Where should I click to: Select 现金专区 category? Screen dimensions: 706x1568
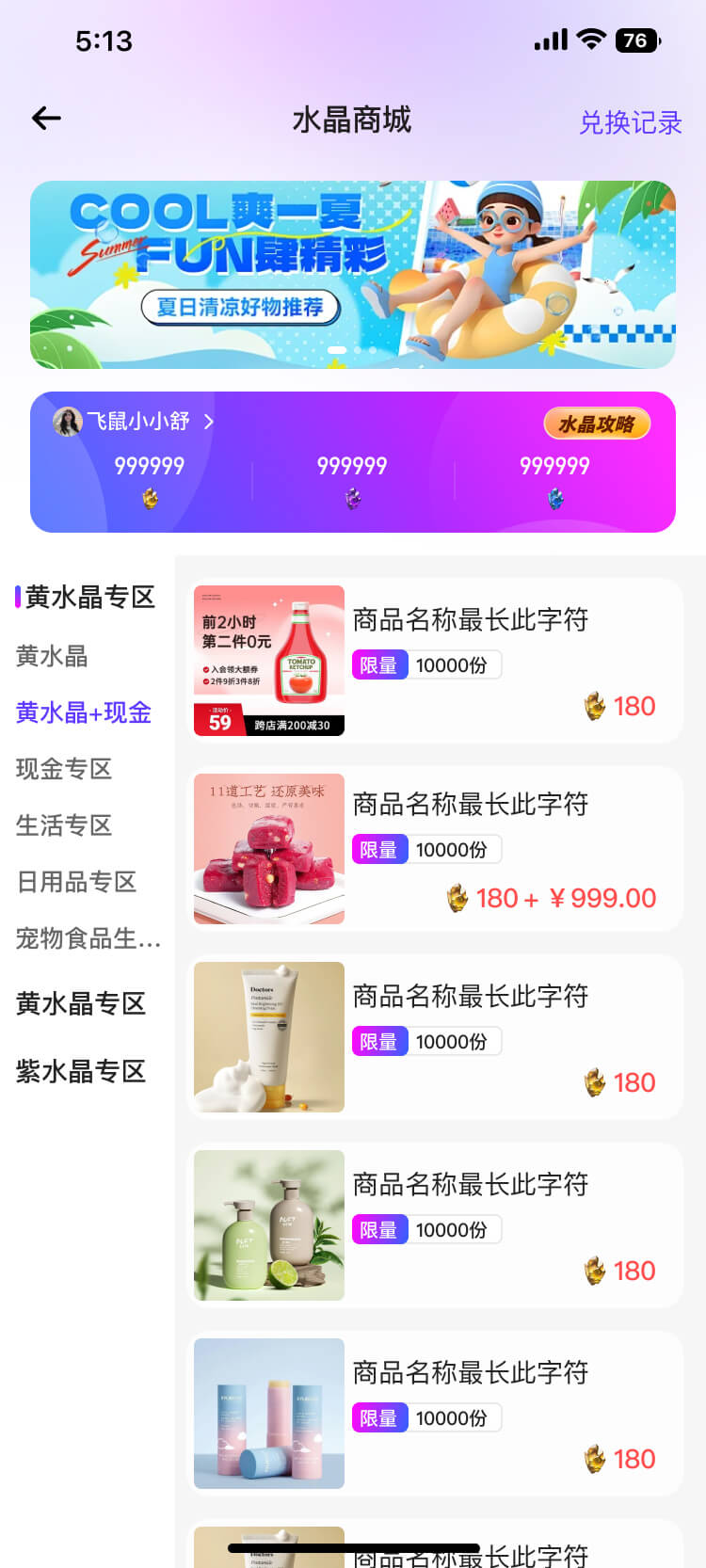[64, 769]
